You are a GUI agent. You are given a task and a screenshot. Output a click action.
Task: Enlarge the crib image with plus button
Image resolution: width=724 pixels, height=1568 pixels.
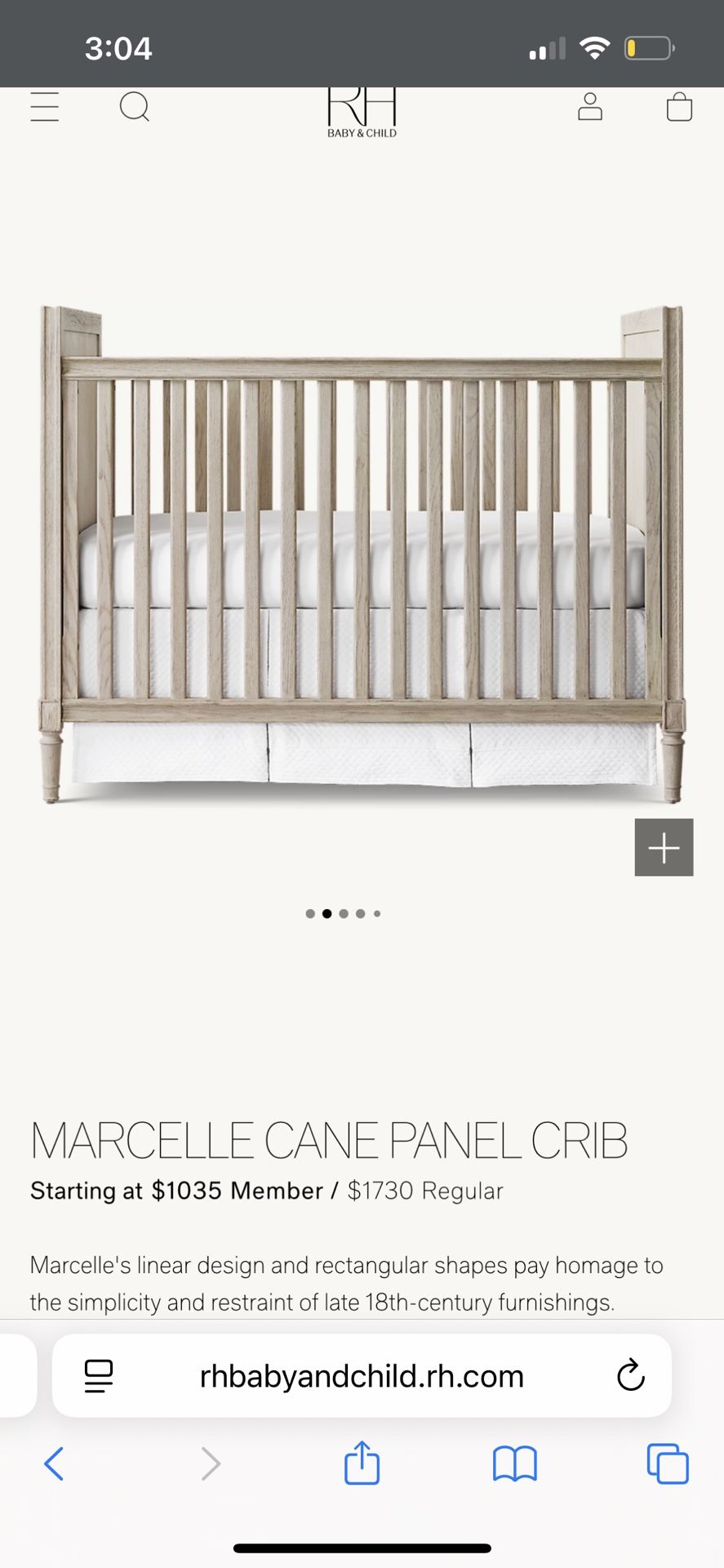pyautogui.click(x=664, y=848)
